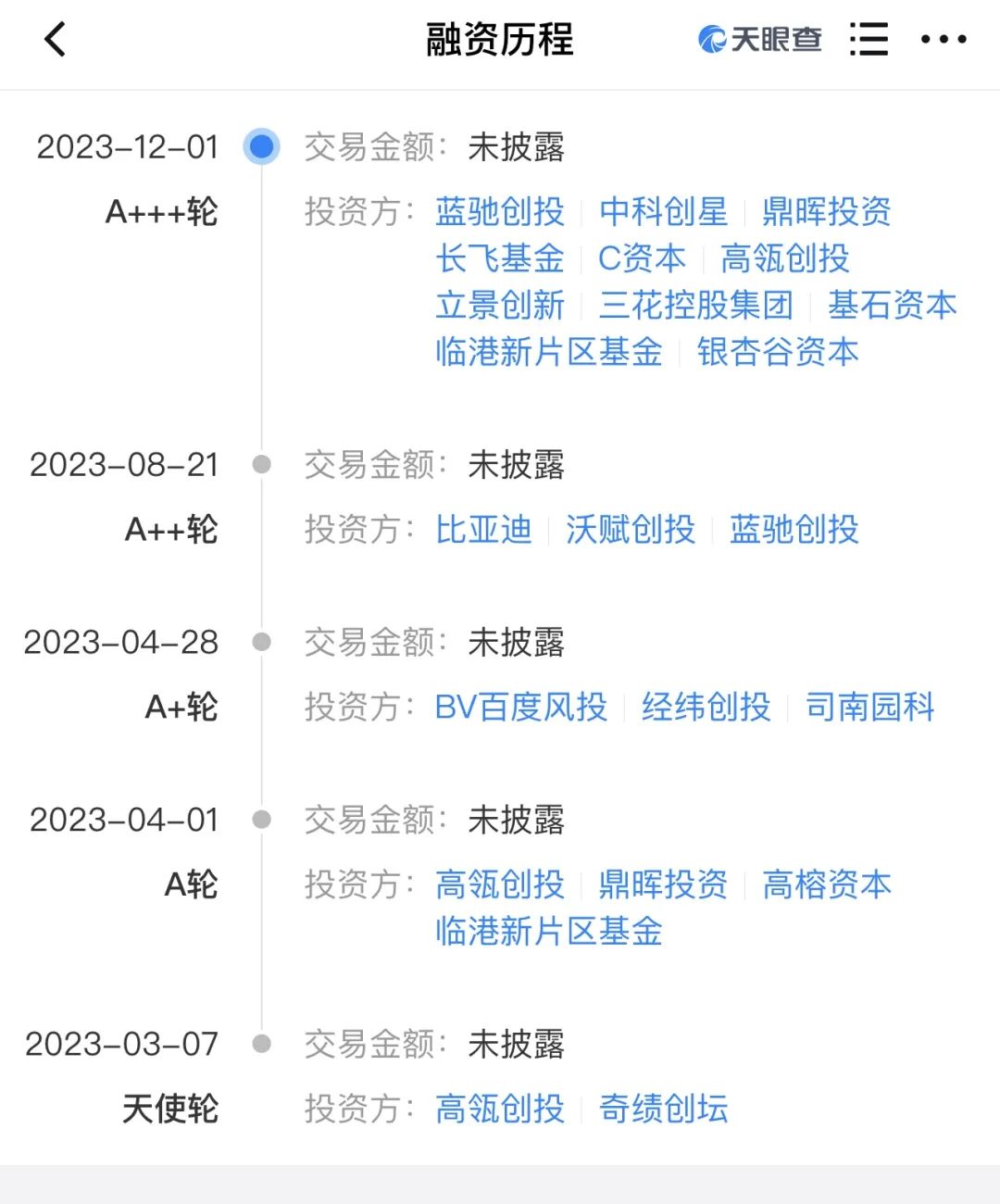Viewport: 1000px width, 1204px height.
Task: Click the A++轮 round label
Action: [171, 530]
